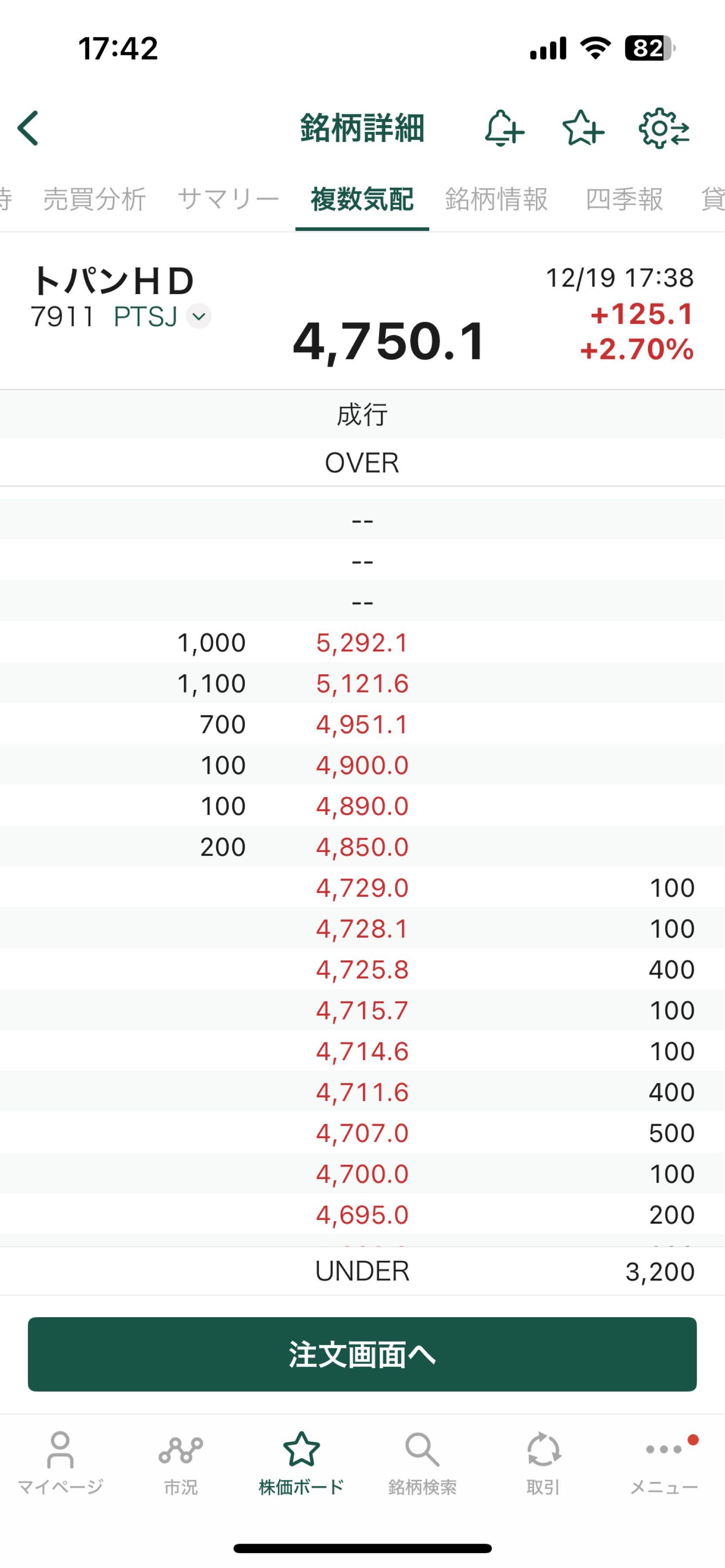This screenshot has height=1568, width=725.
Task: Select the 4,850.0 ask price row
Action: 362,847
